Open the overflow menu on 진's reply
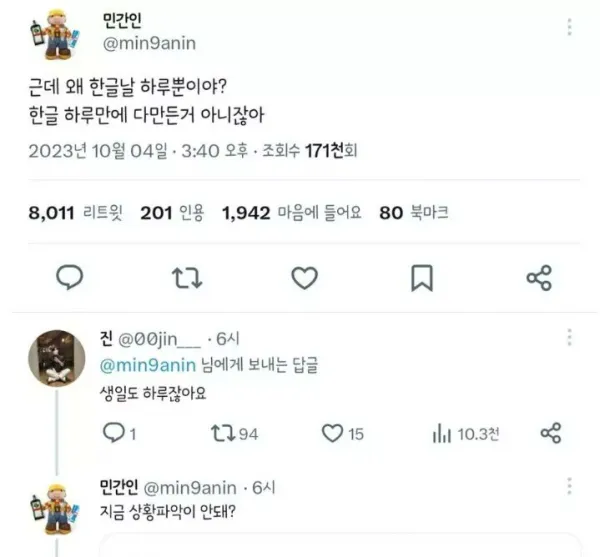The height and width of the screenshot is (557, 600). point(570,338)
